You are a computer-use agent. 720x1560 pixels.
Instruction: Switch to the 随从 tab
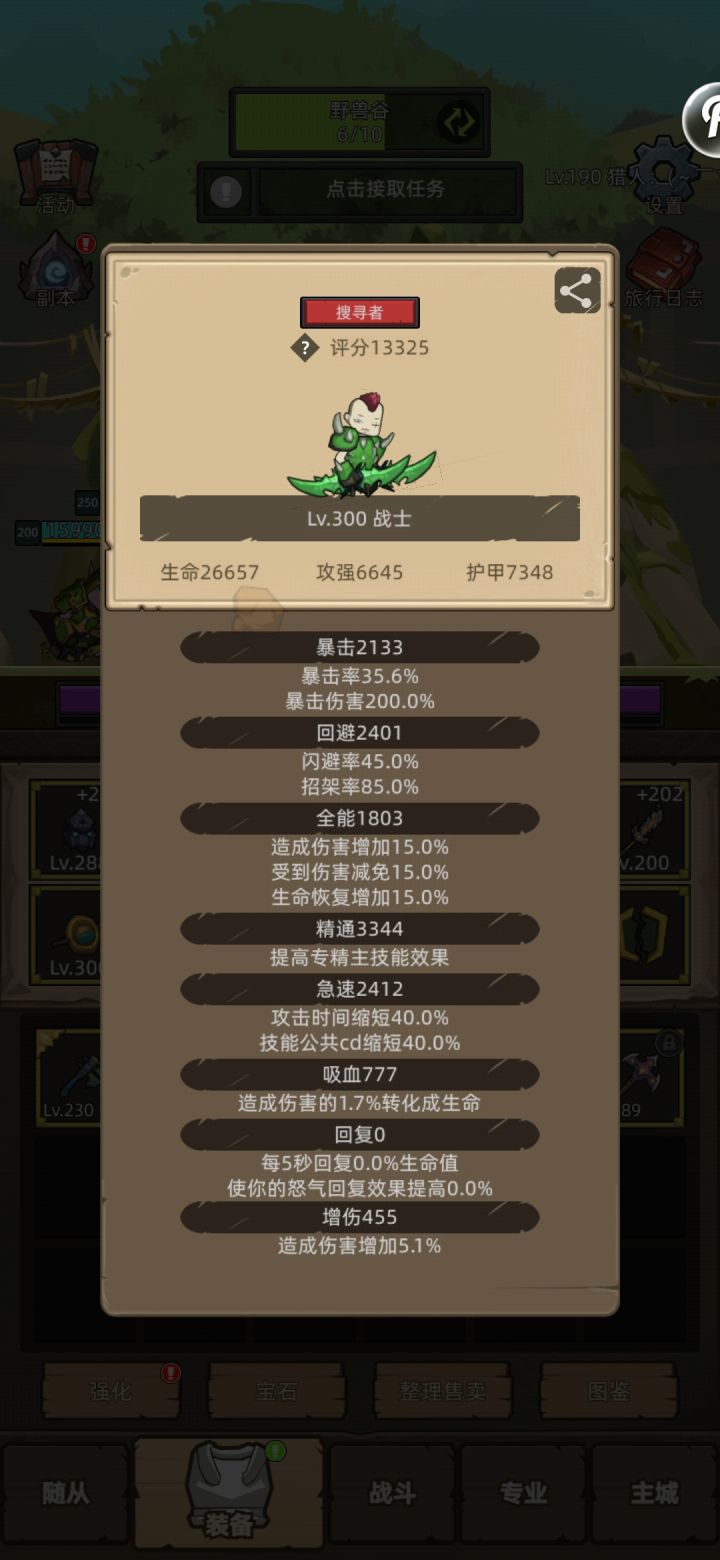tap(65, 1493)
